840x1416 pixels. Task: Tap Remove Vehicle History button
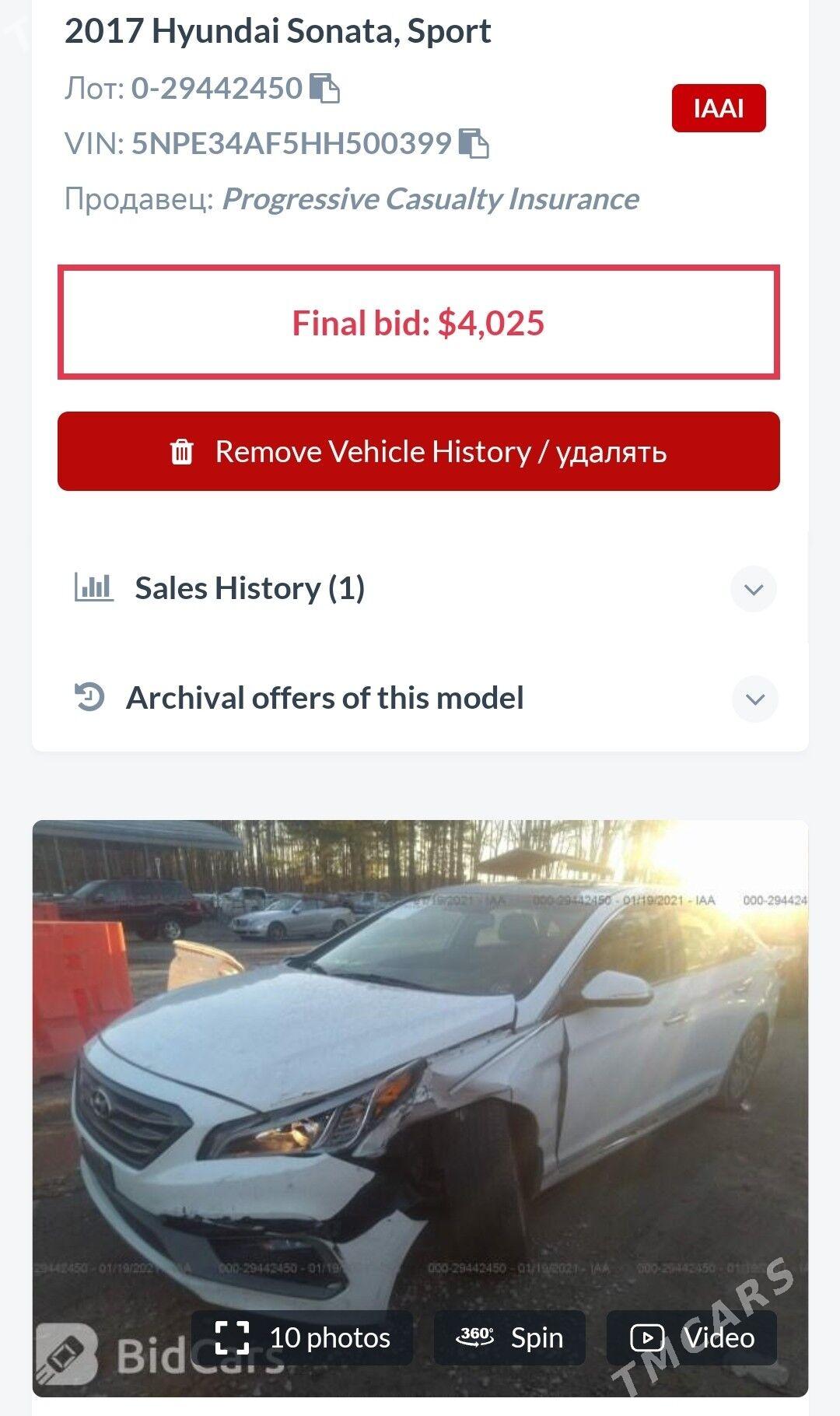[418, 451]
